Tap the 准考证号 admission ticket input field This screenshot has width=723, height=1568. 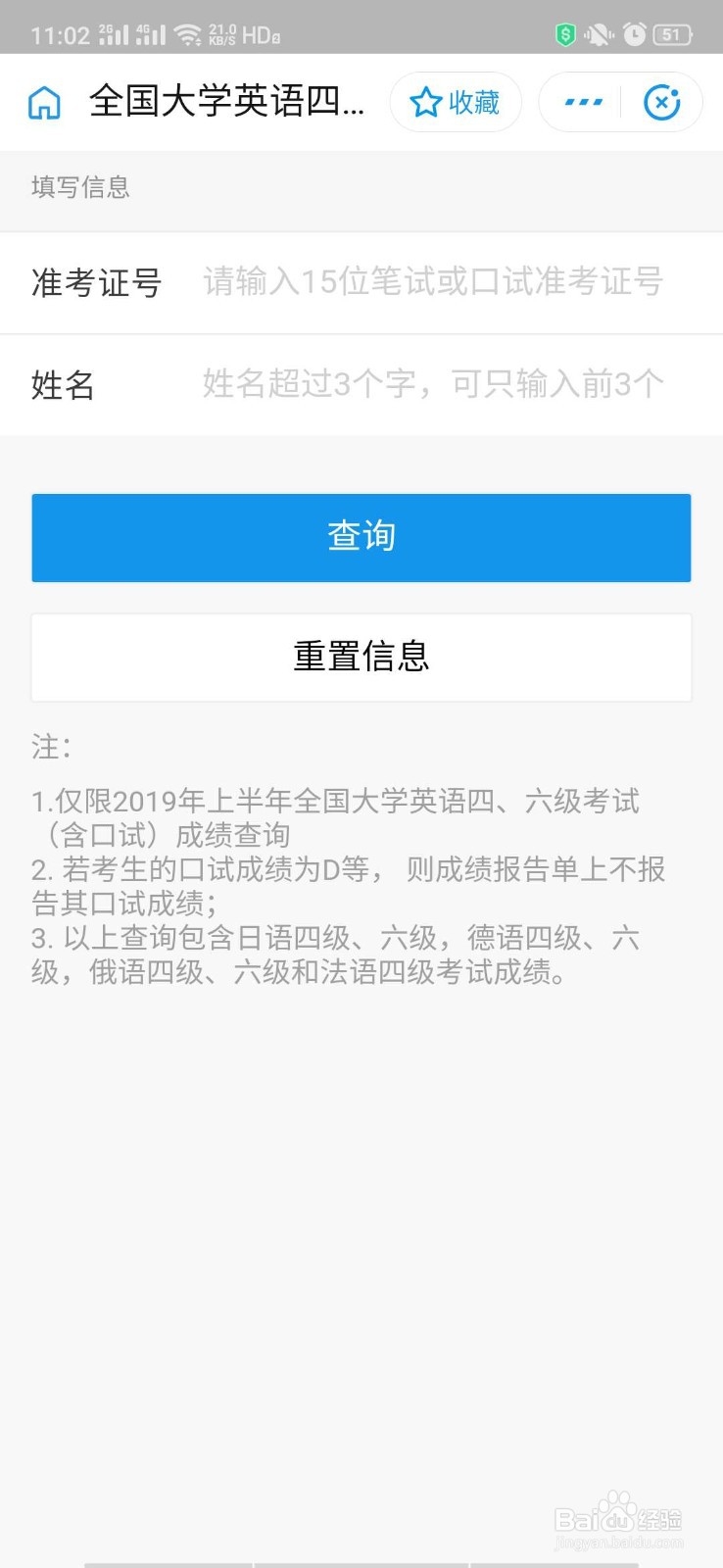point(431,282)
